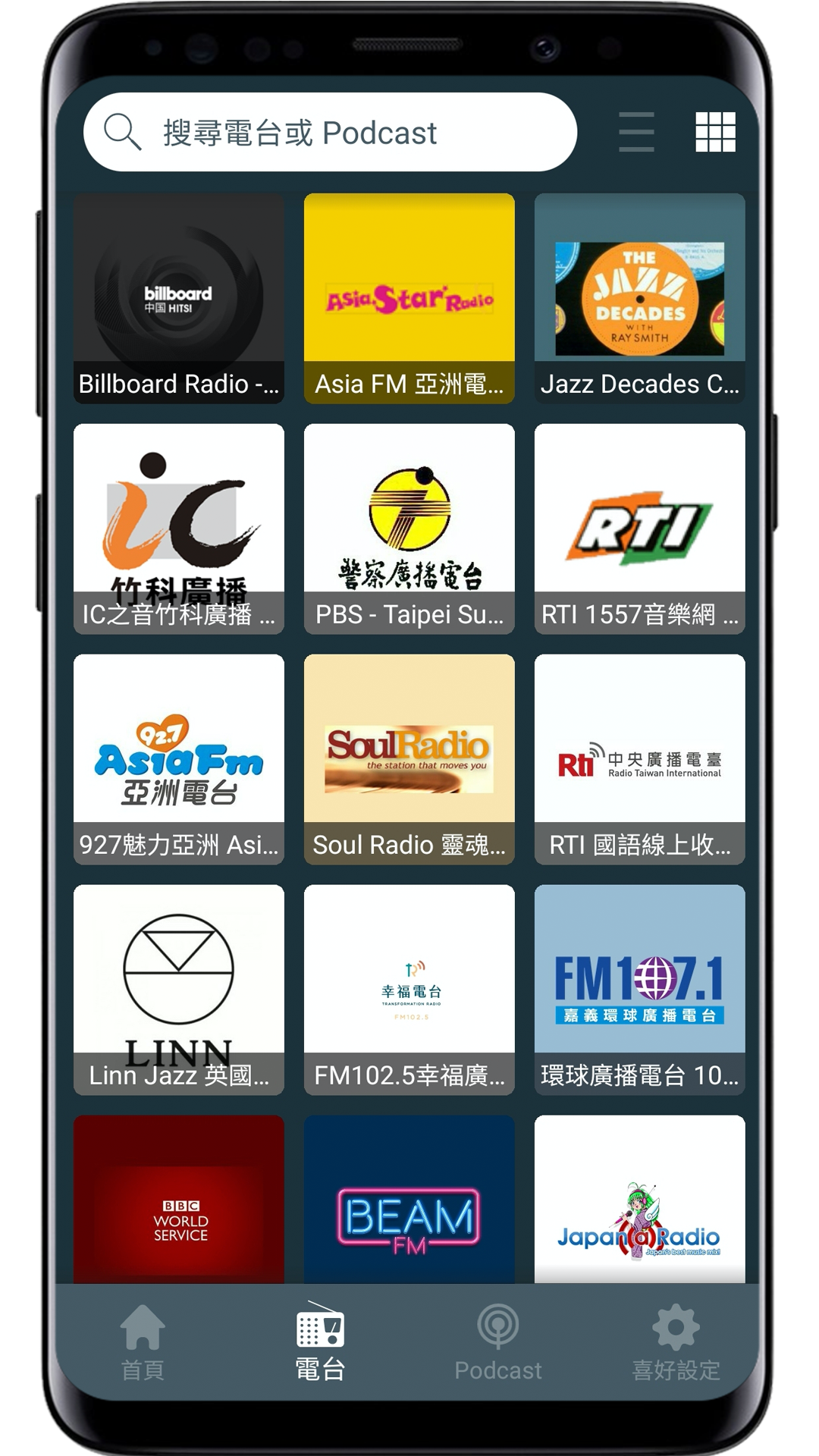Play Jazz Decades station
The width and height of the screenshot is (819, 1456).
pyautogui.click(x=640, y=298)
